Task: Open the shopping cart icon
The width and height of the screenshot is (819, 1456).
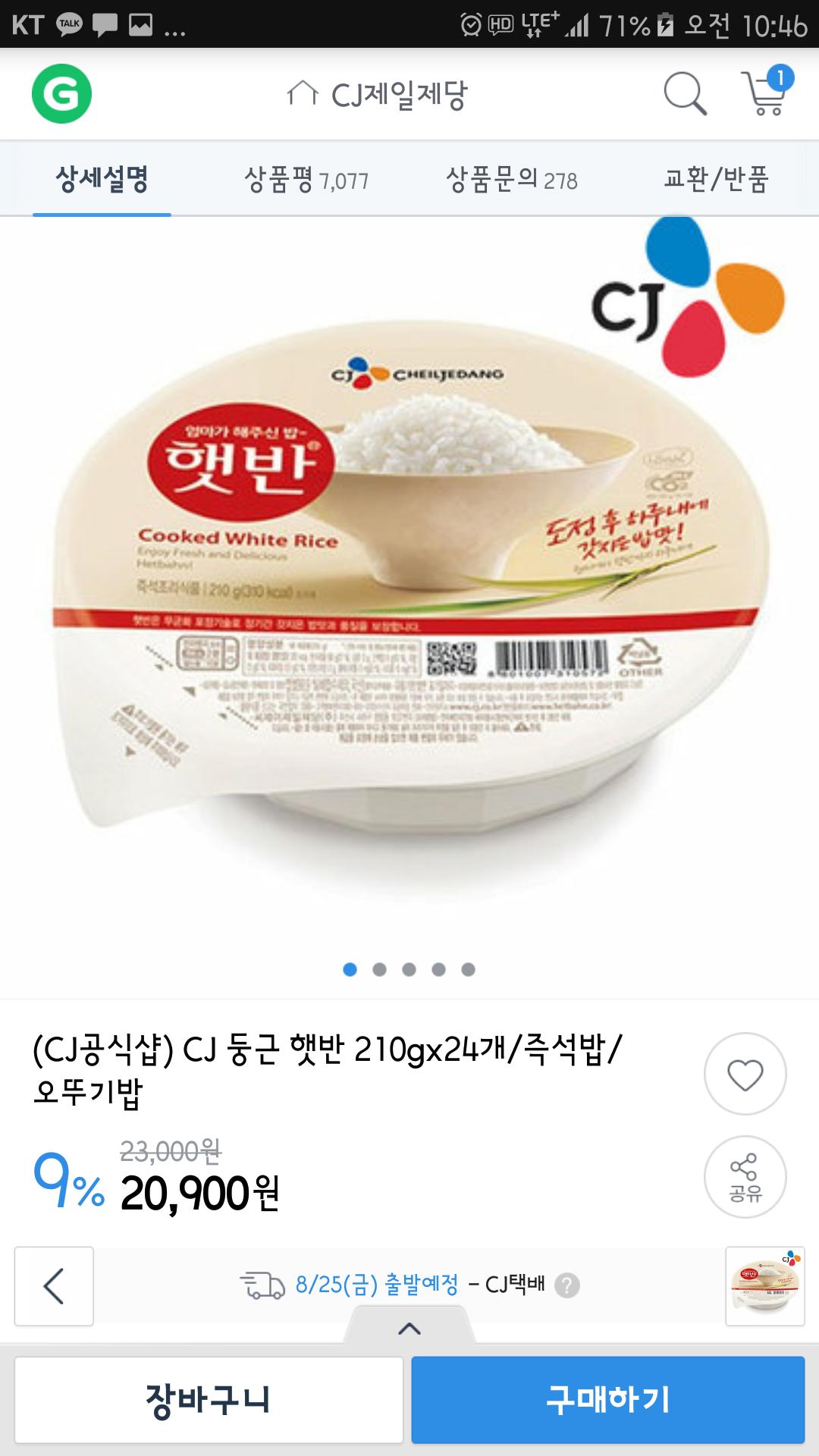Action: [764, 94]
